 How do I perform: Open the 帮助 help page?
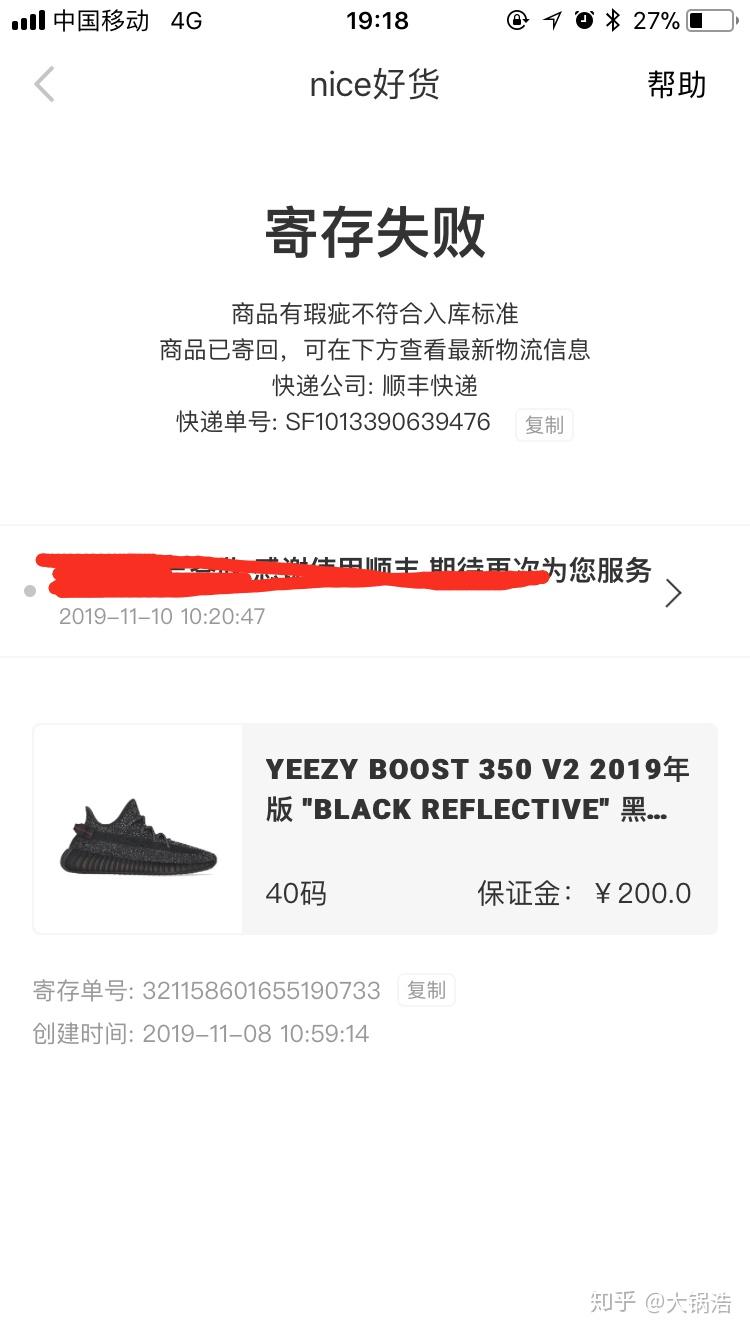[676, 85]
